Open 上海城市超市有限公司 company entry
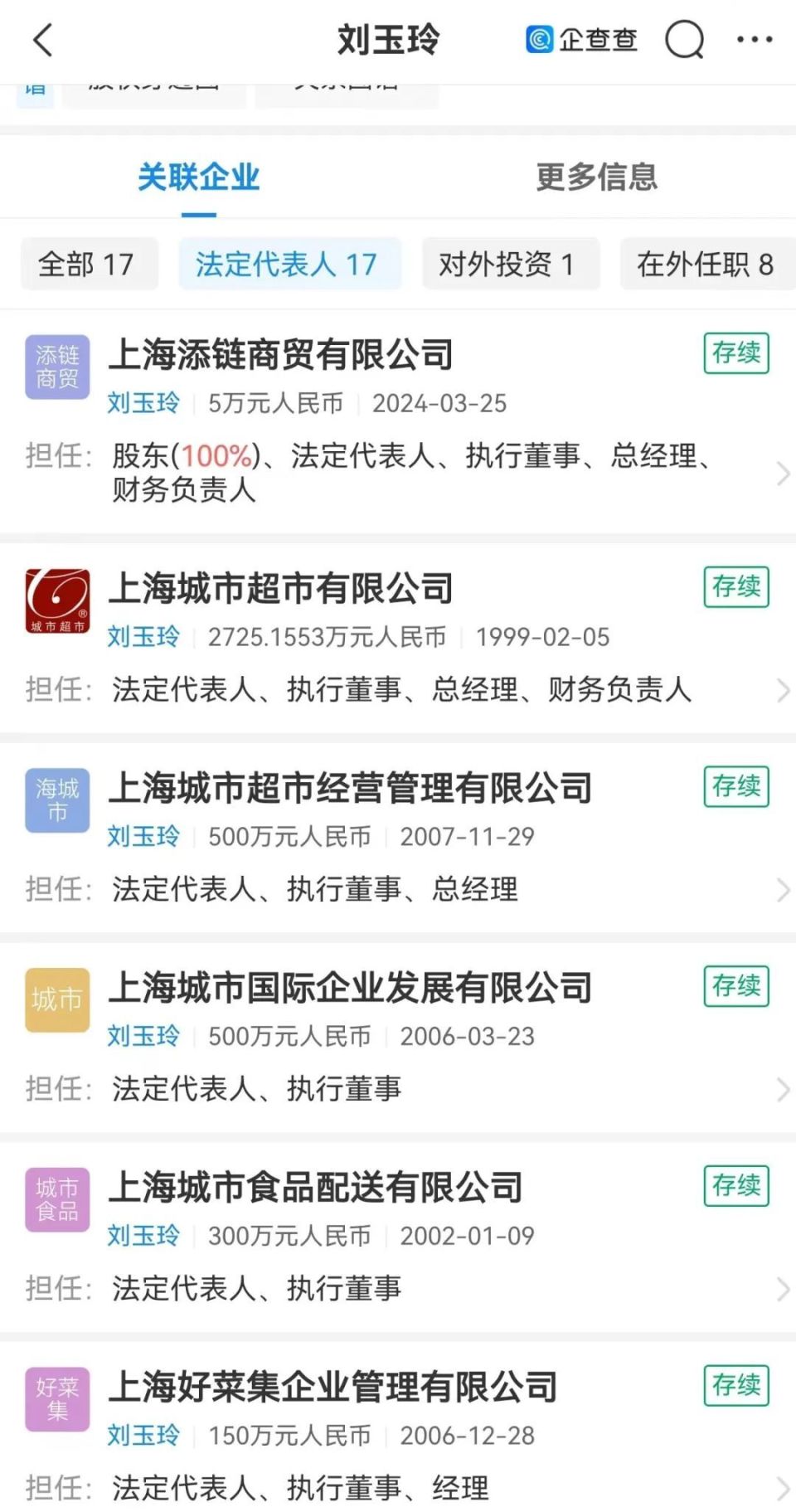 (398, 638)
